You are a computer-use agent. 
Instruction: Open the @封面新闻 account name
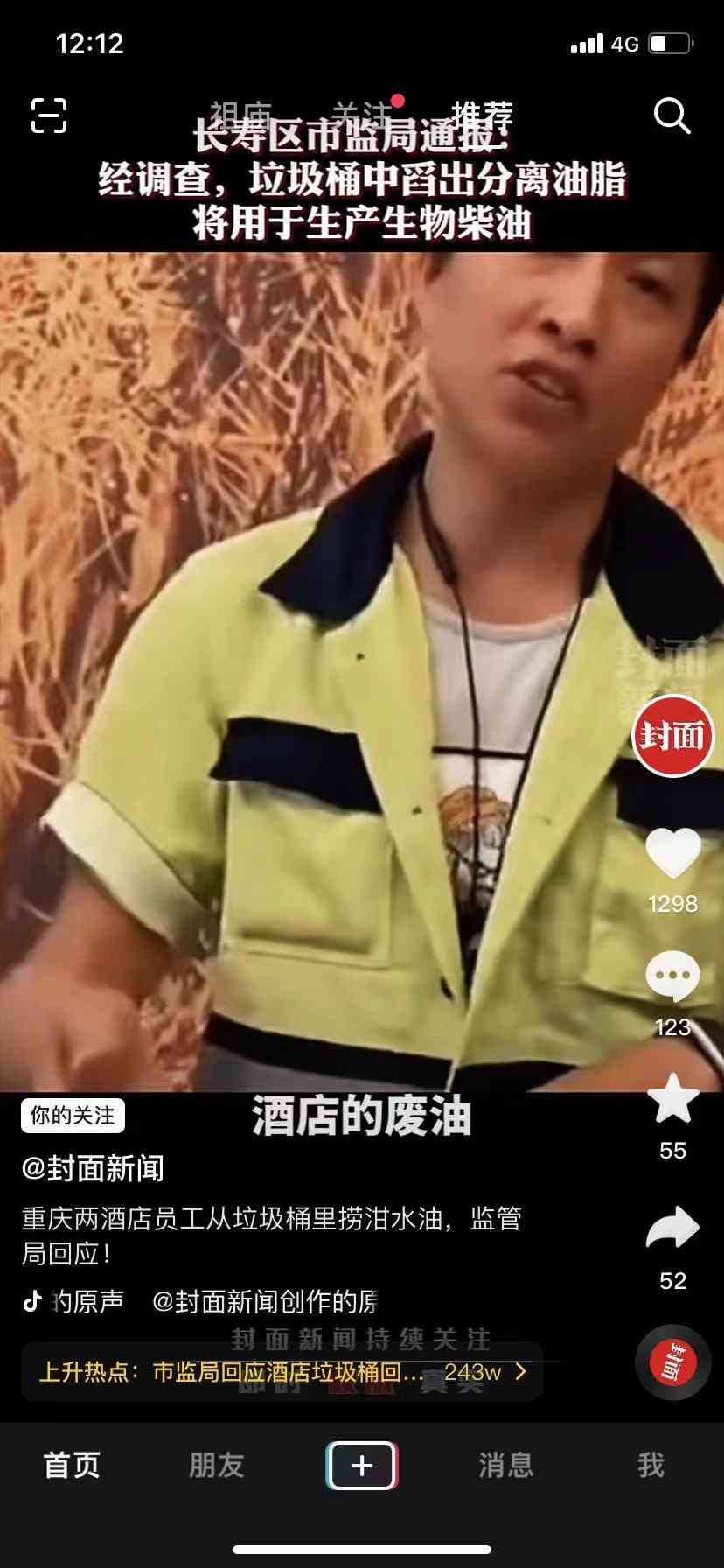point(93,1169)
